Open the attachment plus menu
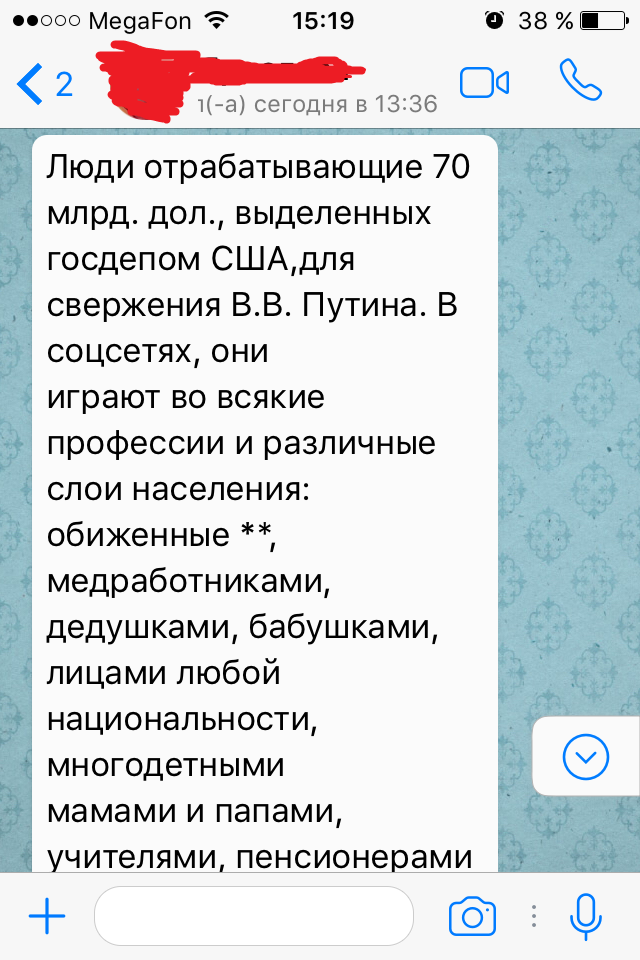This screenshot has width=640, height=960. click(46, 916)
